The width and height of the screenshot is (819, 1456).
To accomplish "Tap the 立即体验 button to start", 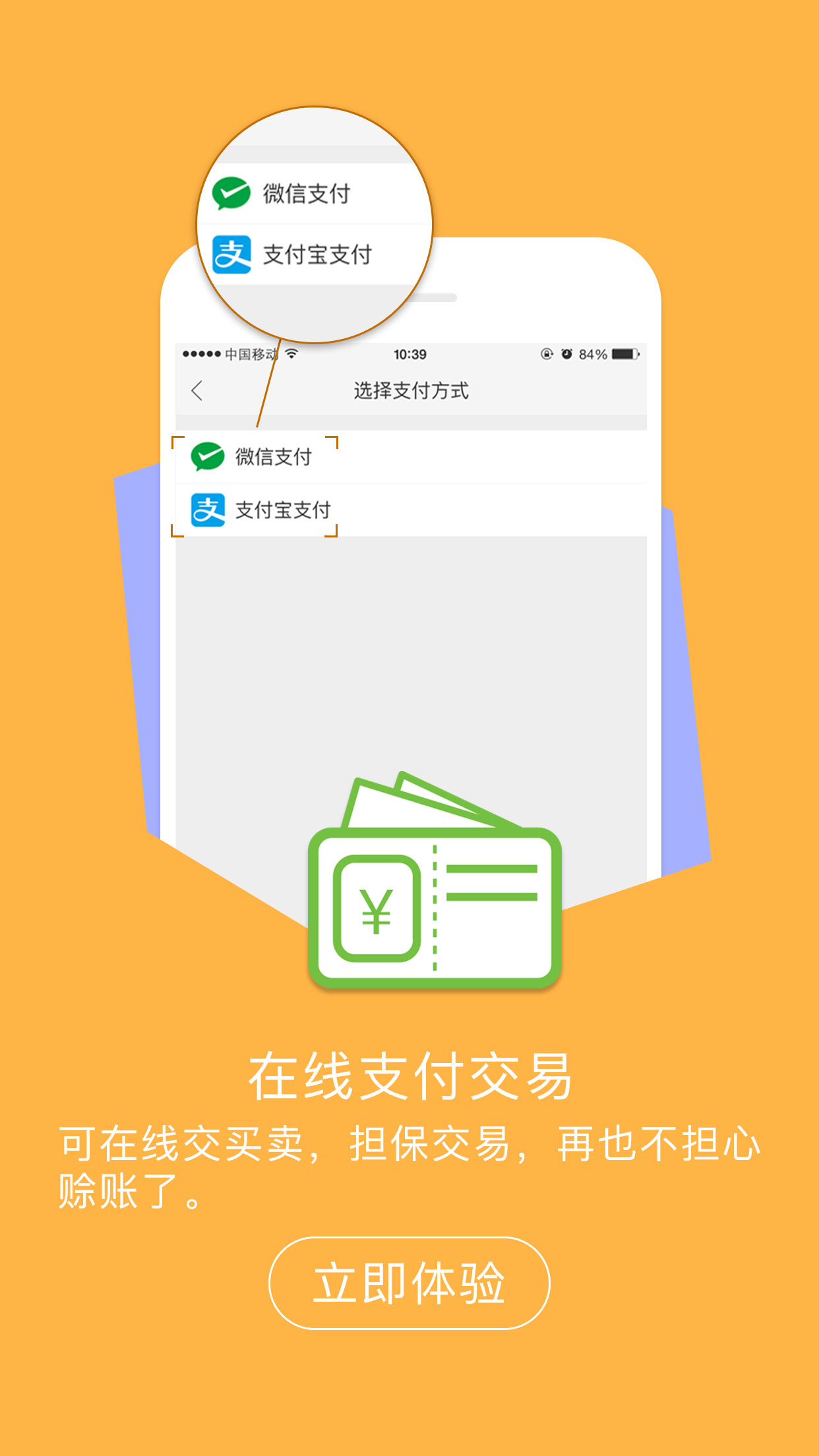I will [409, 1283].
